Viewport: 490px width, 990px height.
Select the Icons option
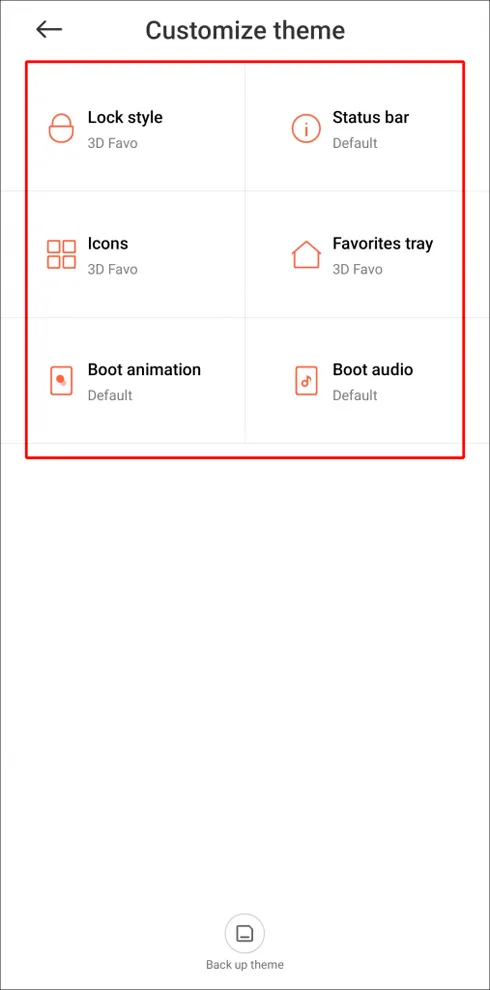pyautogui.click(x=122, y=254)
